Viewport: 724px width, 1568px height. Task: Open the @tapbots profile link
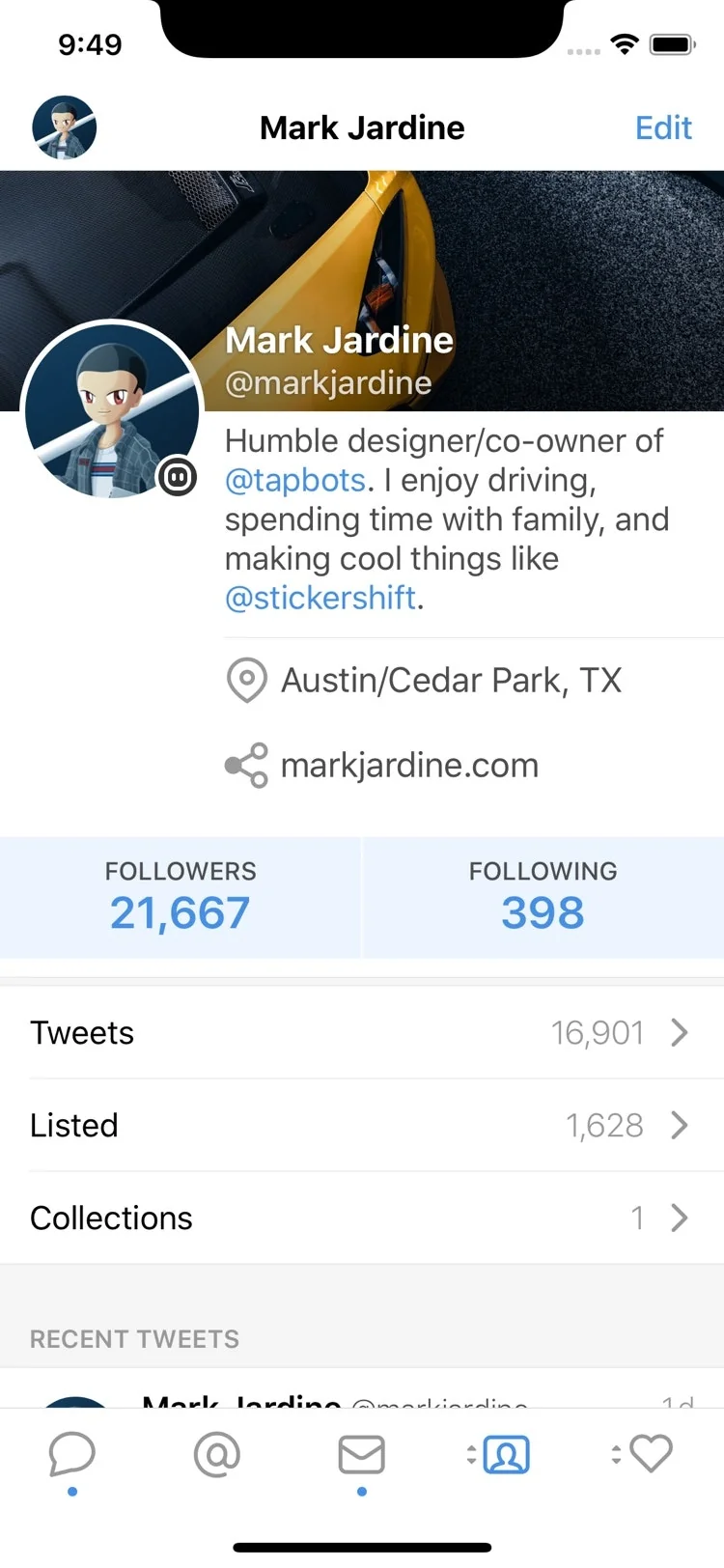(x=292, y=480)
